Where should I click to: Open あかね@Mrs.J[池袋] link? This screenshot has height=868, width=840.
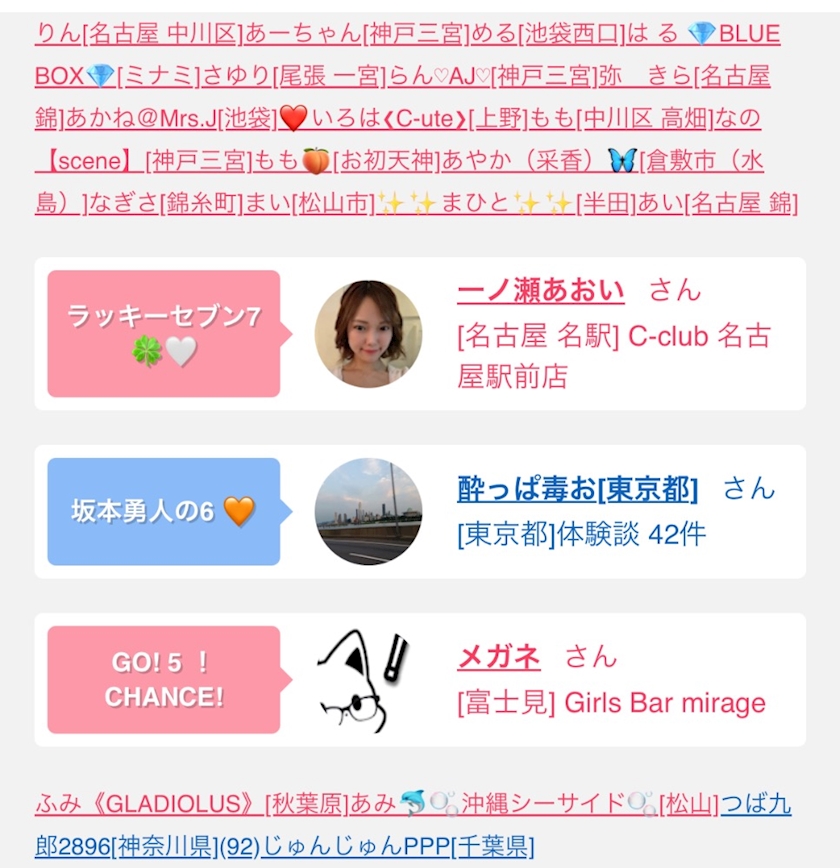coord(171,118)
